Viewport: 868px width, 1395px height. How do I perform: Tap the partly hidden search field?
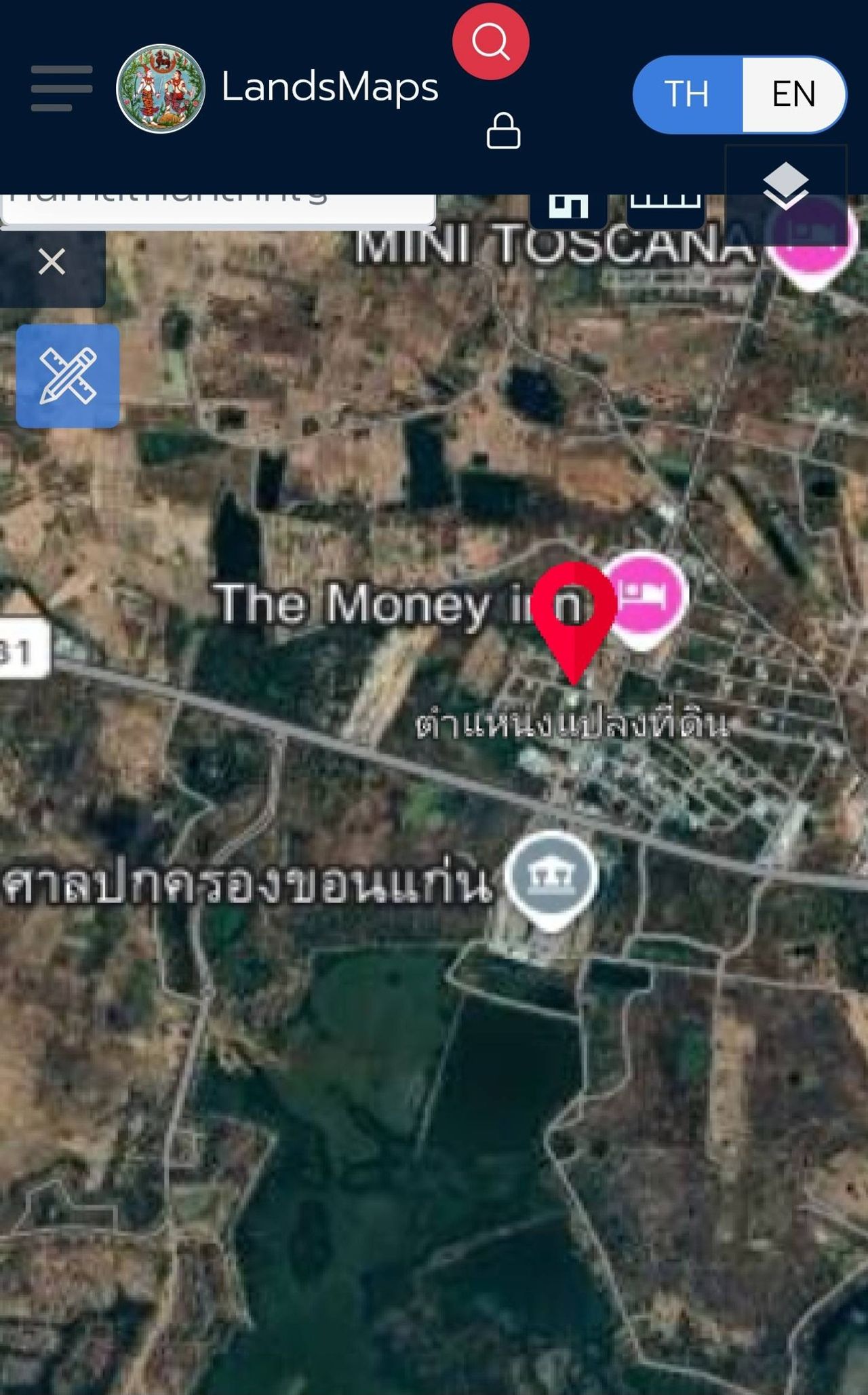click(x=217, y=207)
